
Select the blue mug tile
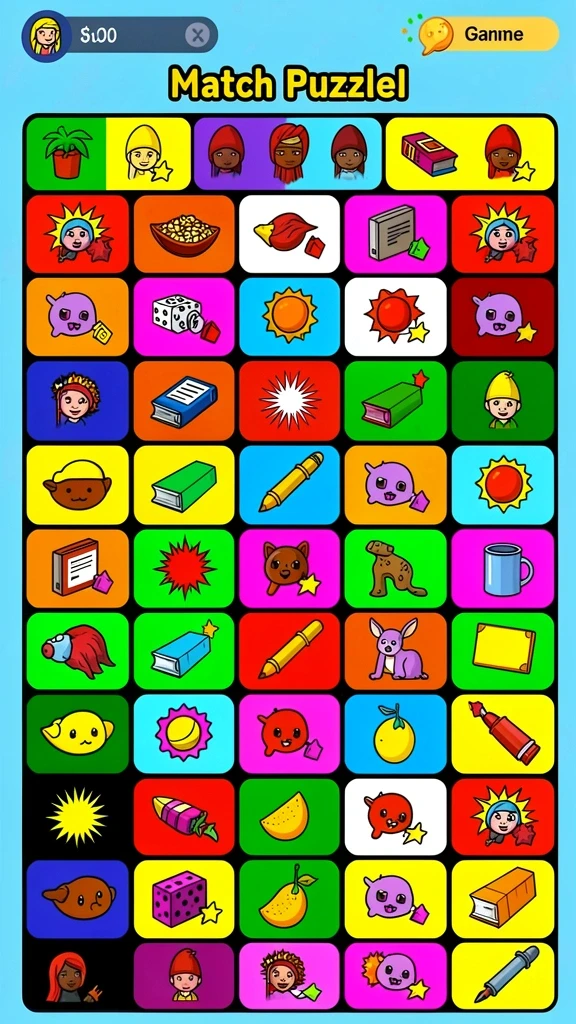(503, 568)
